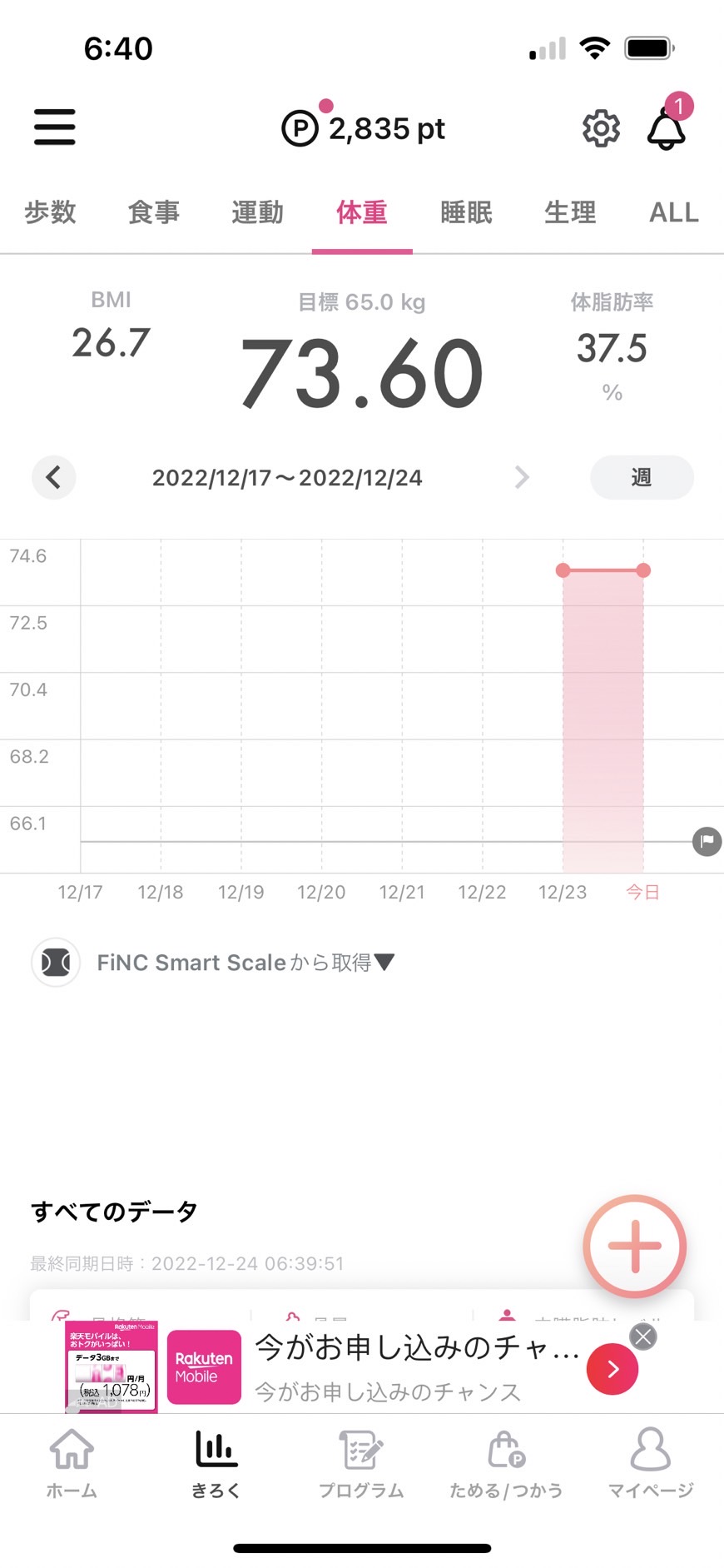724x1568 pixels.
Task: Open the hamburger drawer menu
Action: pyautogui.click(x=55, y=127)
